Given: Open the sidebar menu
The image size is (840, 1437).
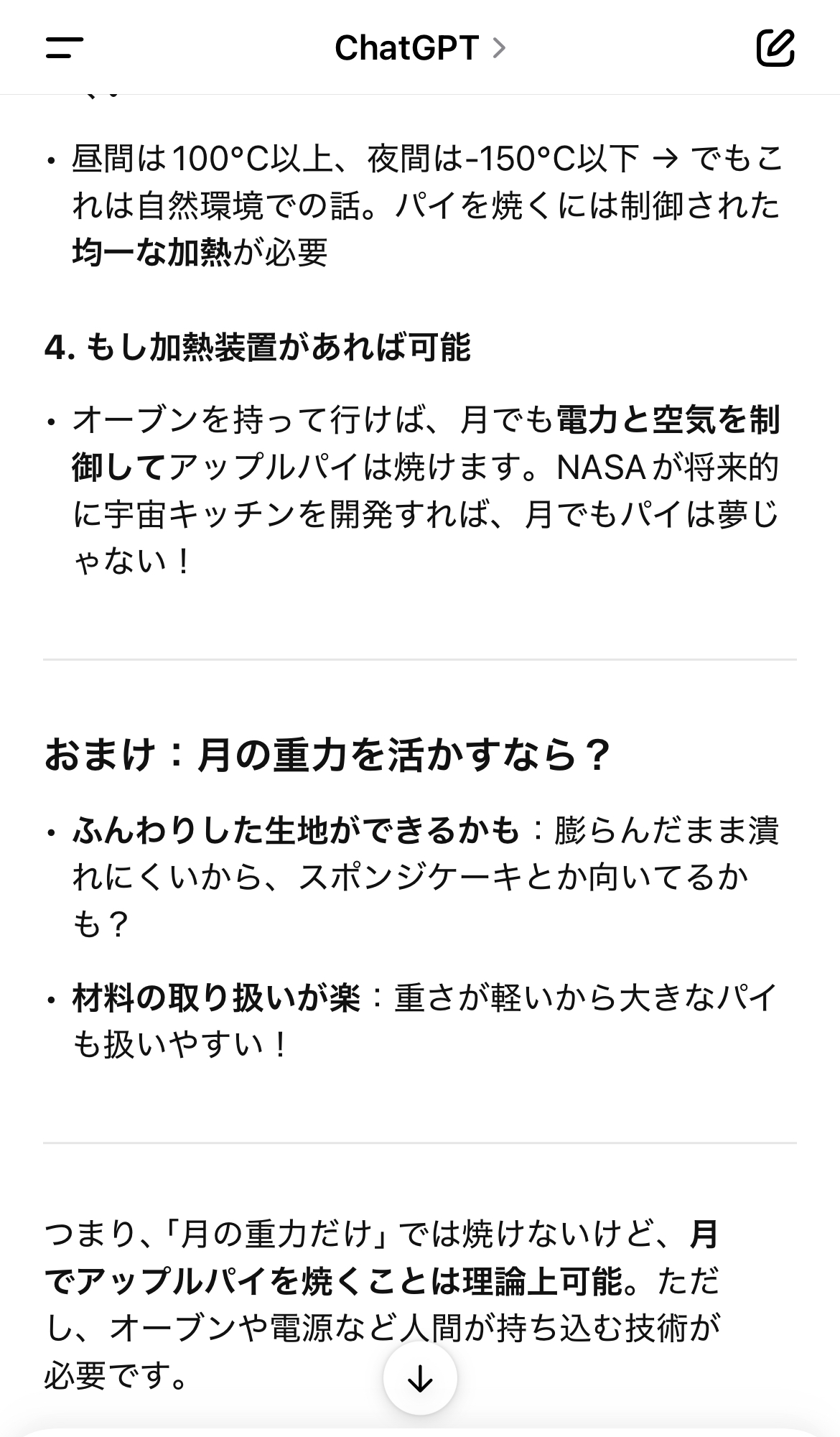Looking at the screenshot, I should [65, 48].
